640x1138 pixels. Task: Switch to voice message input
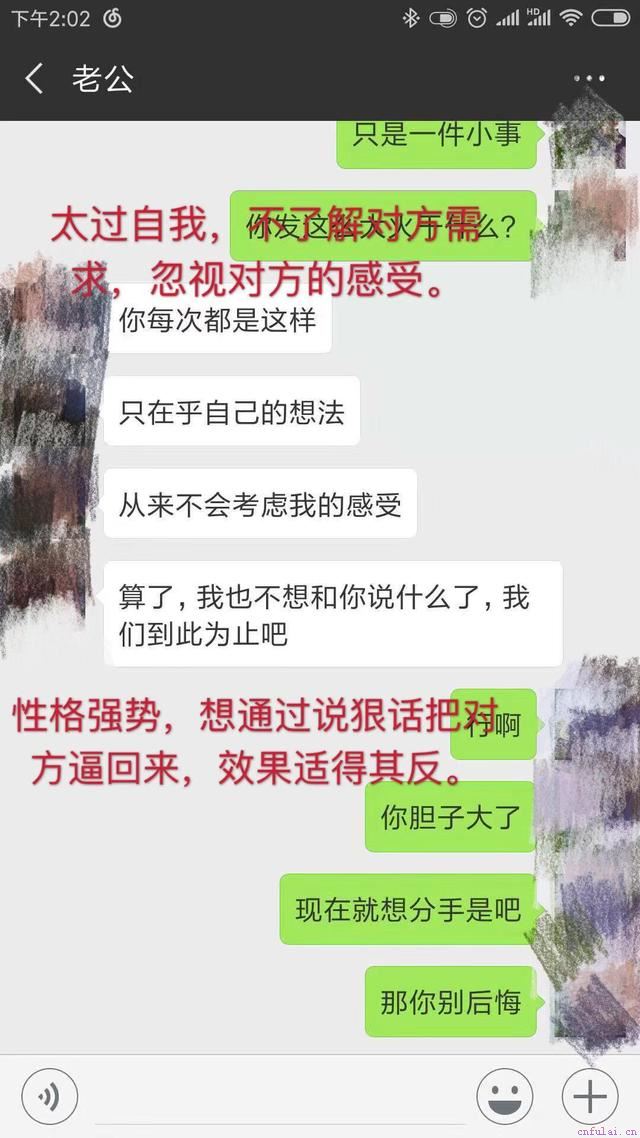50,1097
